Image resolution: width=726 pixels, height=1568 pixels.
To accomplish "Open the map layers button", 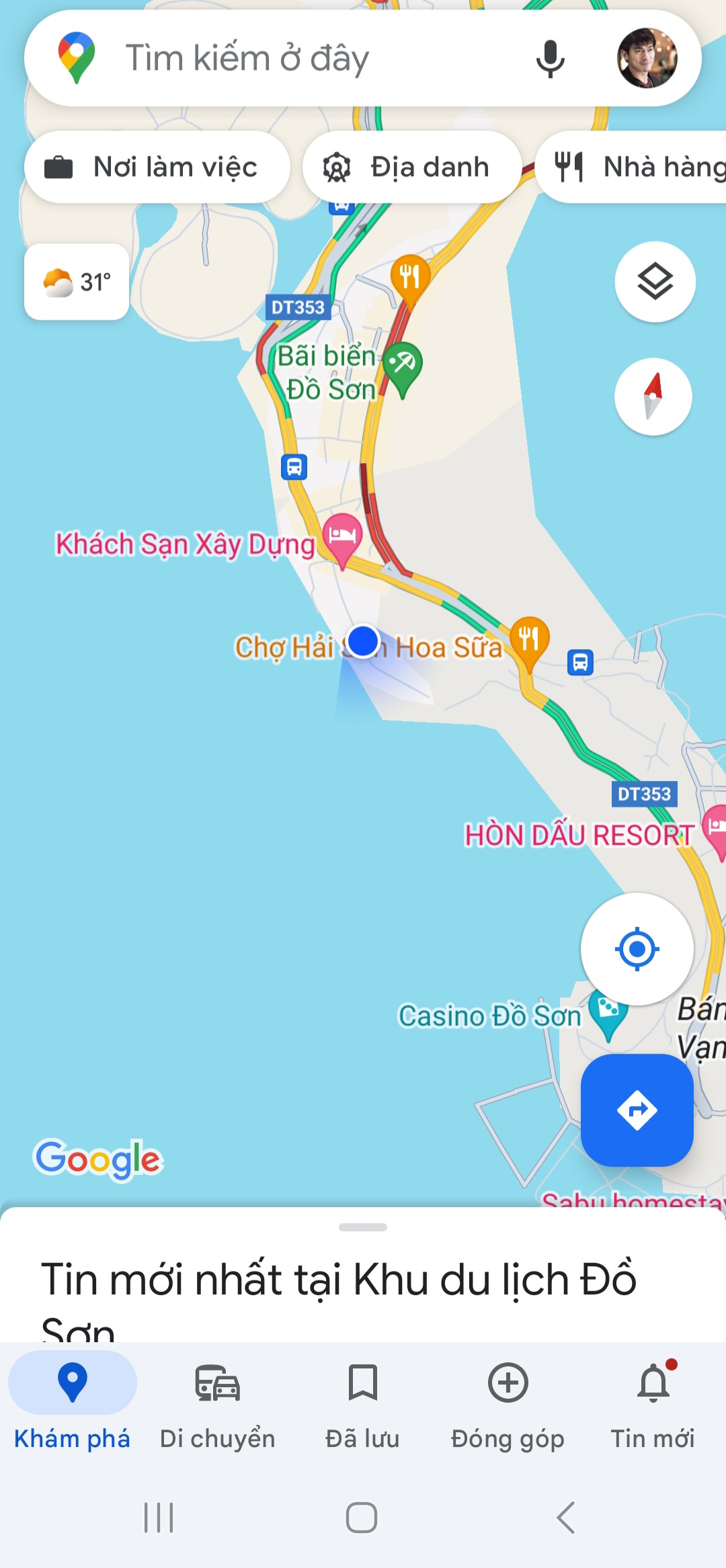I will 655,282.
